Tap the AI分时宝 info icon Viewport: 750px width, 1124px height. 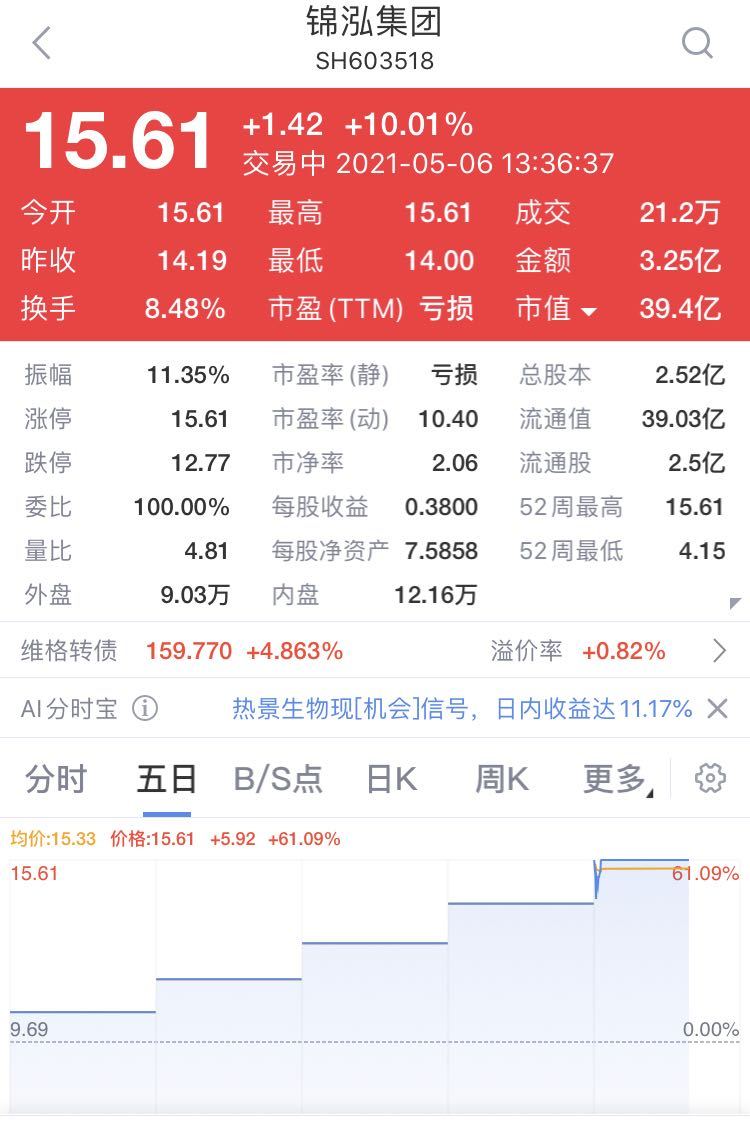point(145,709)
